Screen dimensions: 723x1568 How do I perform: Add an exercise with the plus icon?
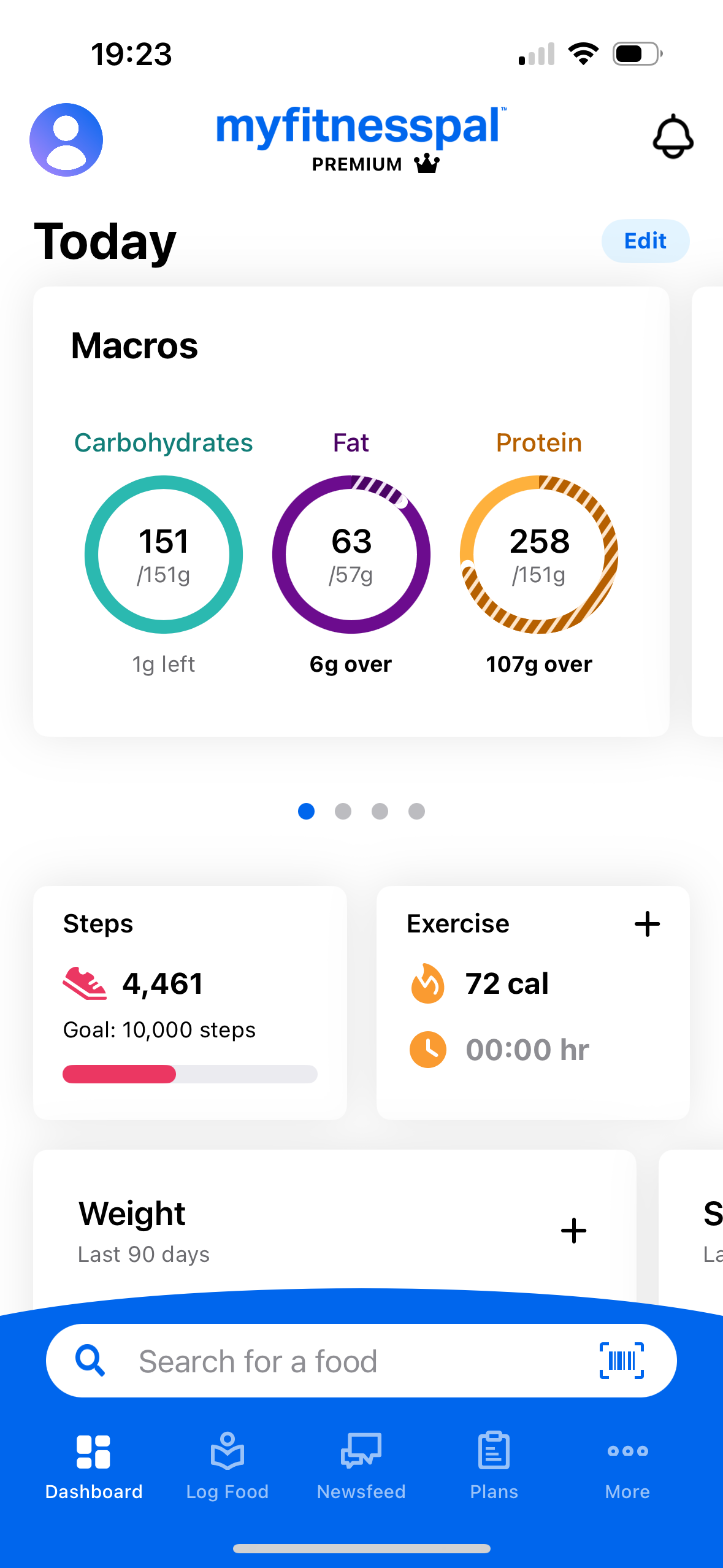(647, 924)
